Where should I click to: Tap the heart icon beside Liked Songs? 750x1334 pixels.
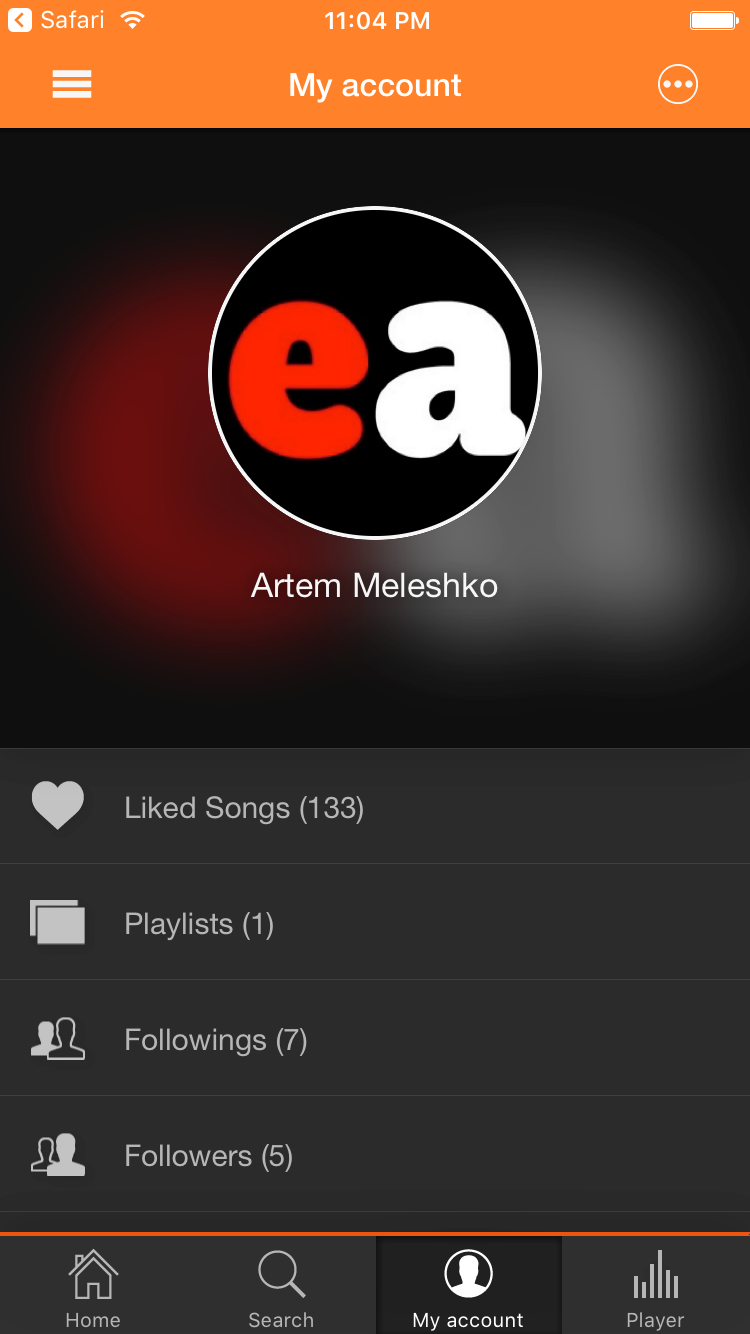click(58, 805)
